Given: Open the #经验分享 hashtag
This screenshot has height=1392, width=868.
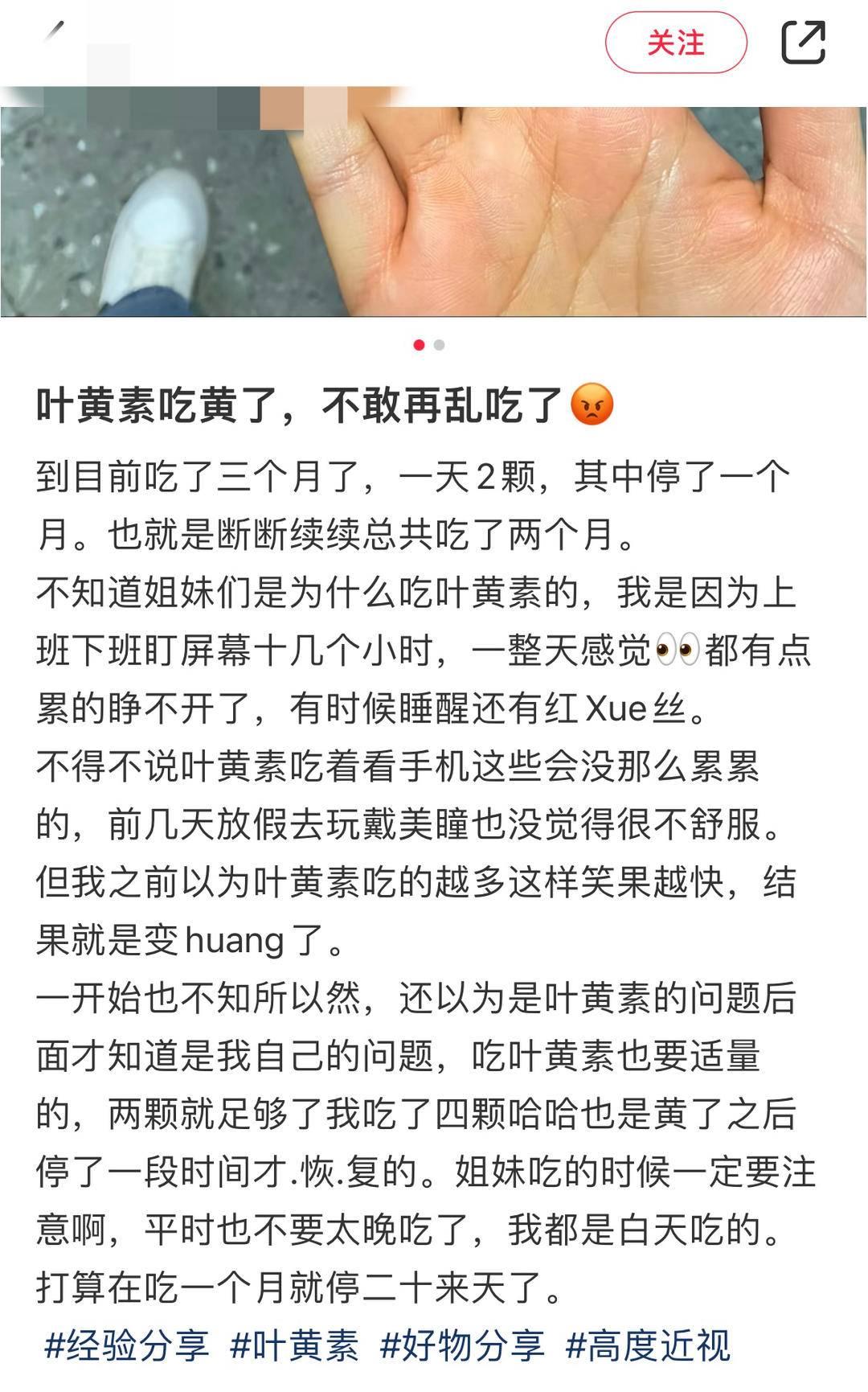Looking at the screenshot, I should pyautogui.click(x=127, y=1346).
